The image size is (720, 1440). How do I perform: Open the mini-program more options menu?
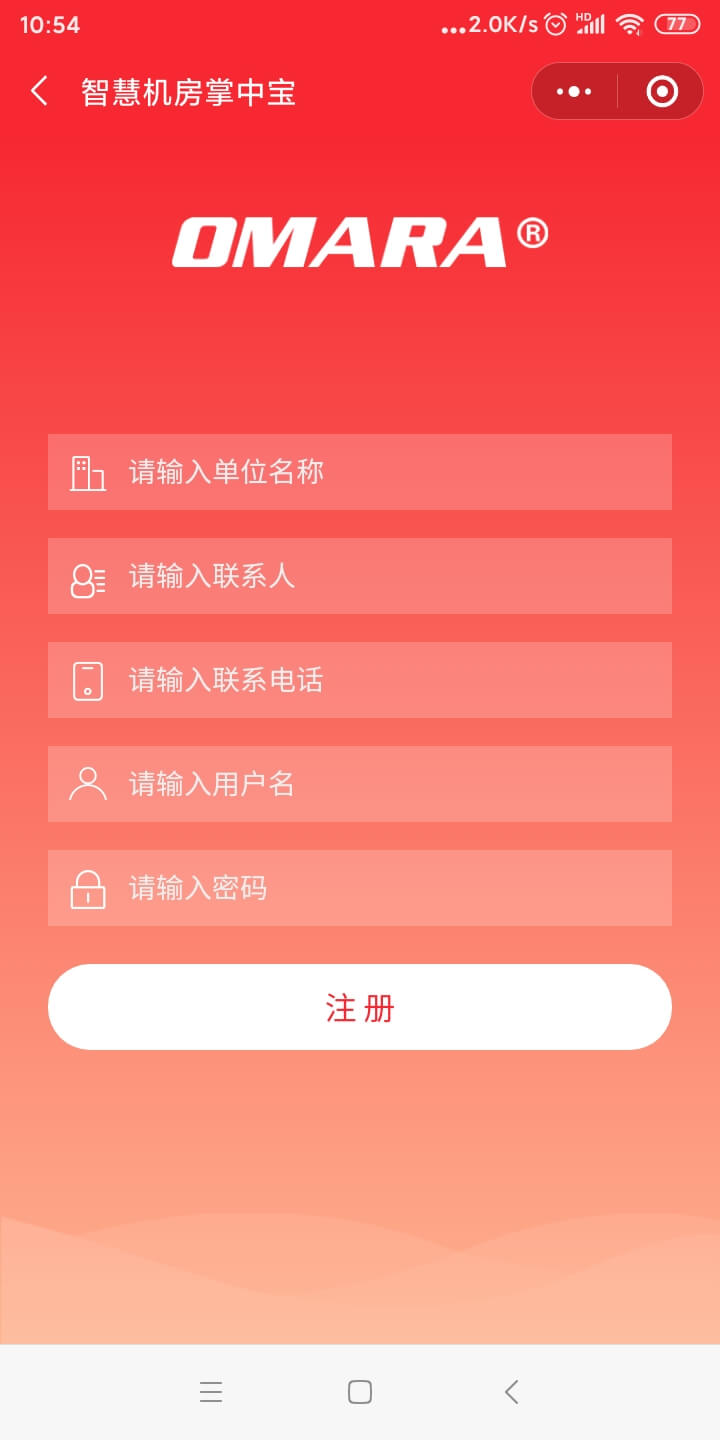573,91
